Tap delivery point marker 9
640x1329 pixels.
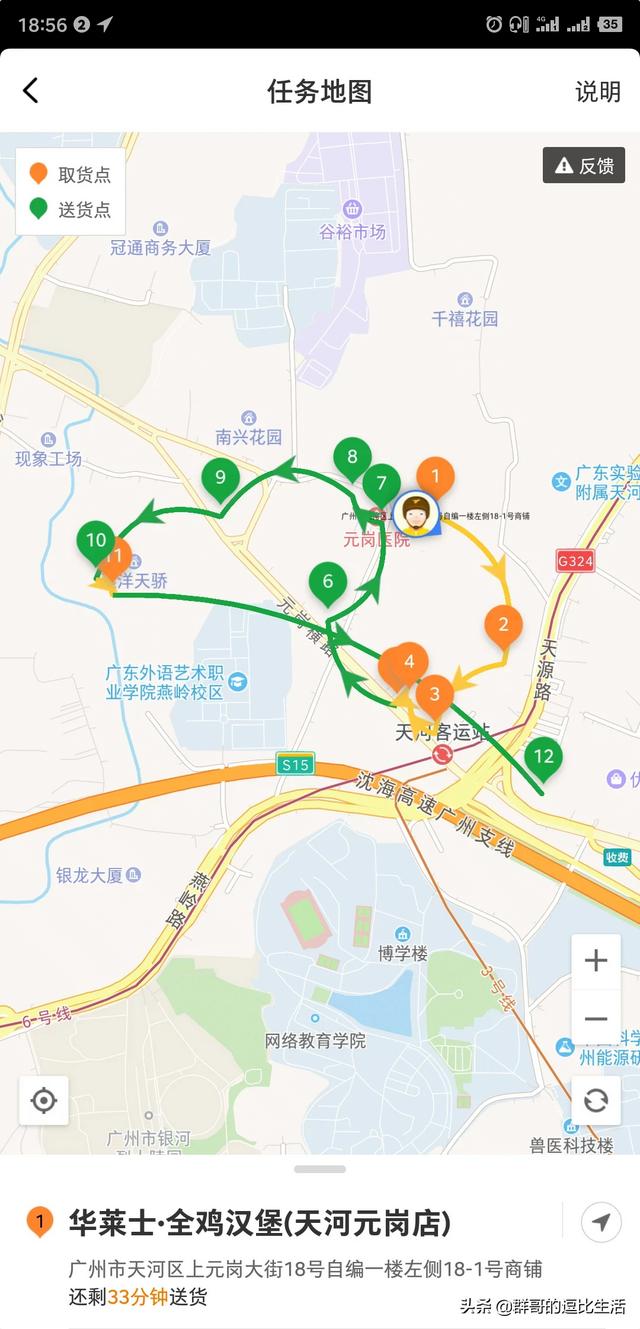(x=220, y=477)
